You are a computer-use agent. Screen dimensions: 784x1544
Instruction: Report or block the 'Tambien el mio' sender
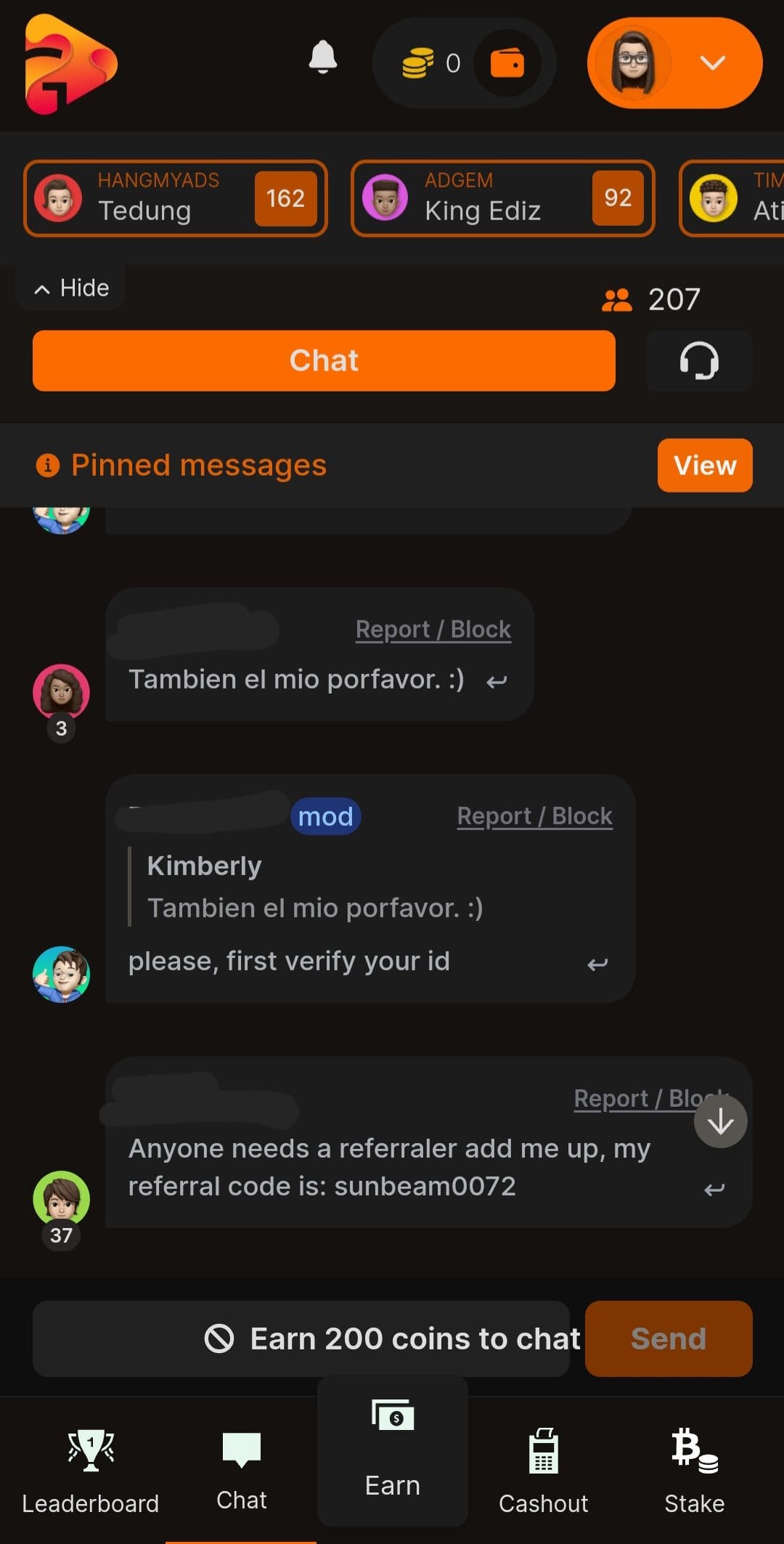pyautogui.click(x=433, y=629)
